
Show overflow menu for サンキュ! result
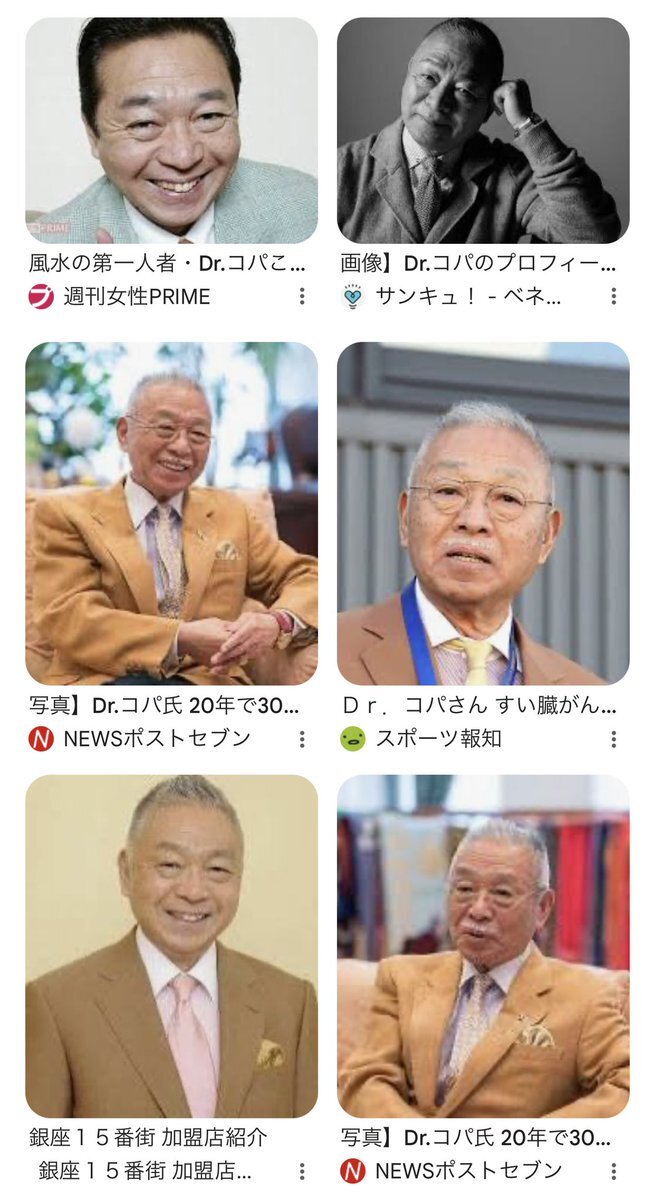tap(613, 296)
